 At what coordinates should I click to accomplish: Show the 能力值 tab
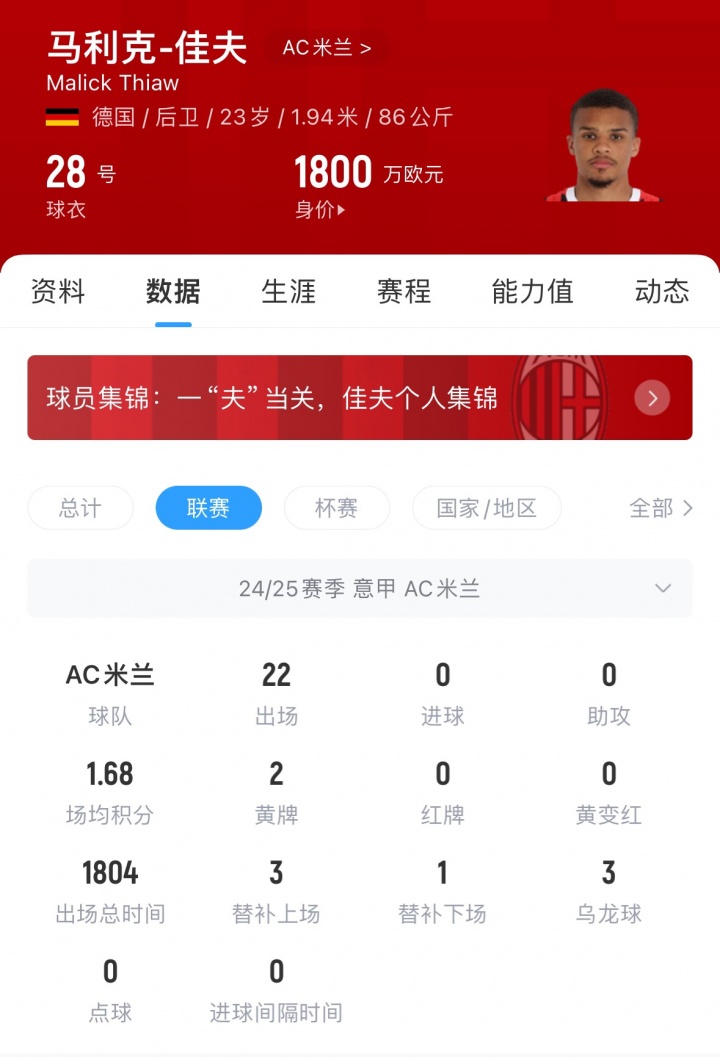(x=532, y=292)
